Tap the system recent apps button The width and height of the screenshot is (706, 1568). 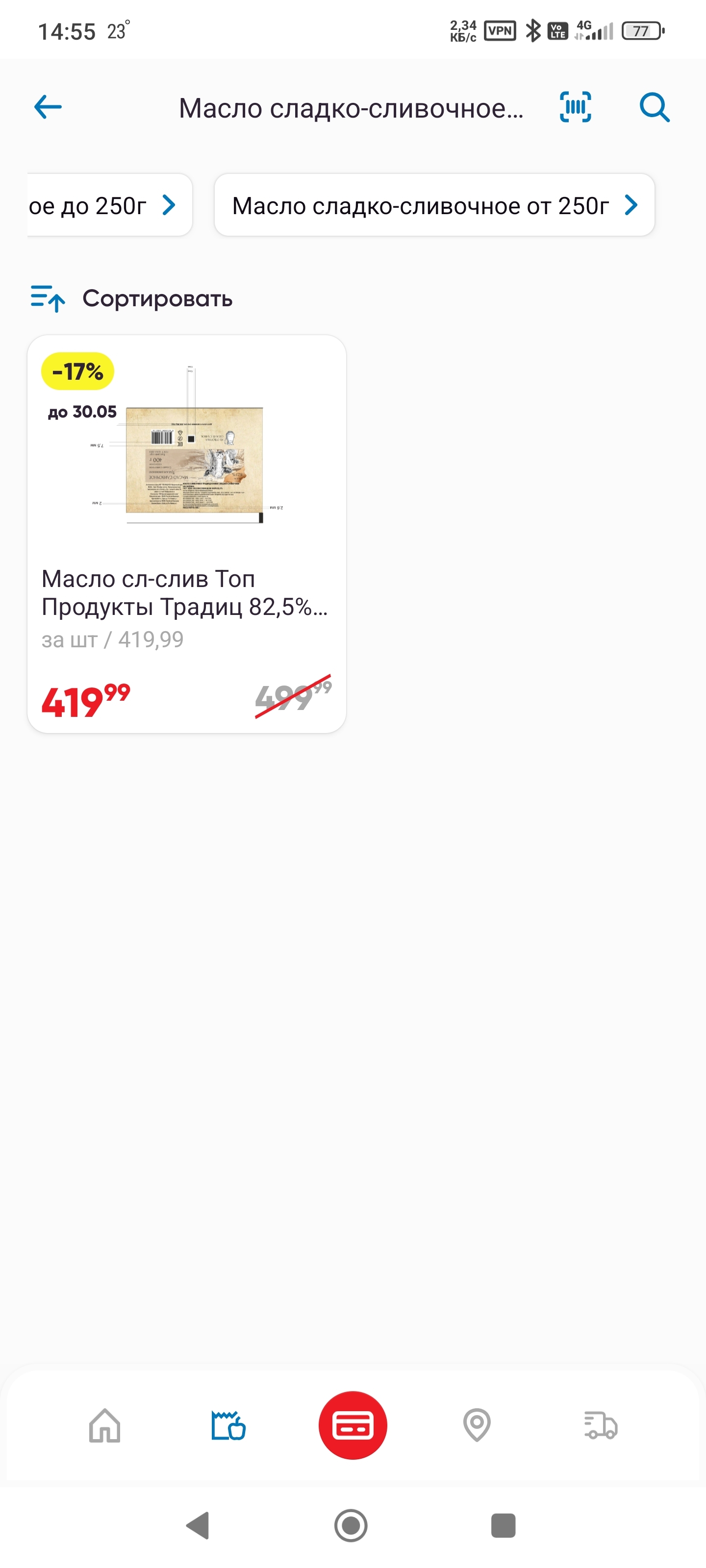[503, 1525]
